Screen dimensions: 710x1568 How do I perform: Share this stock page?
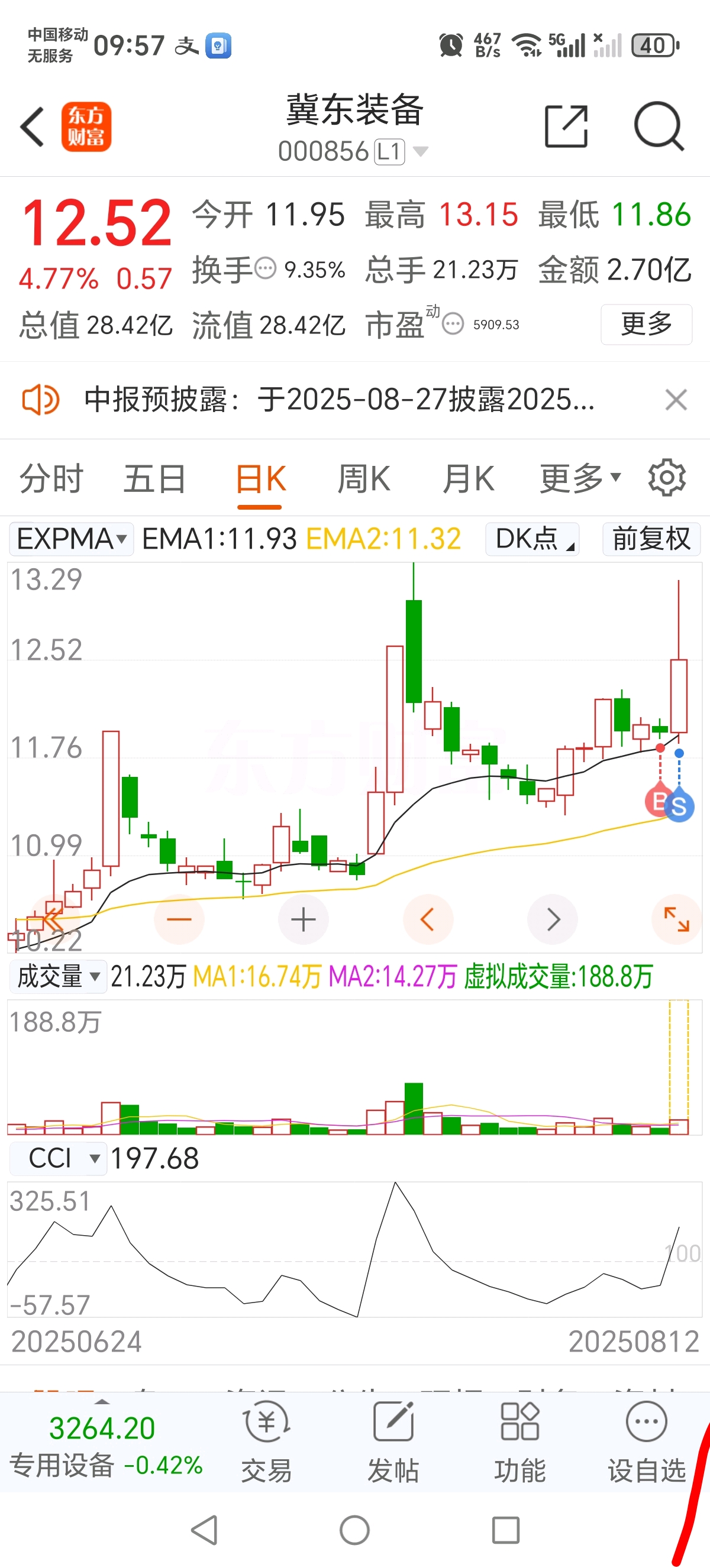[566, 127]
